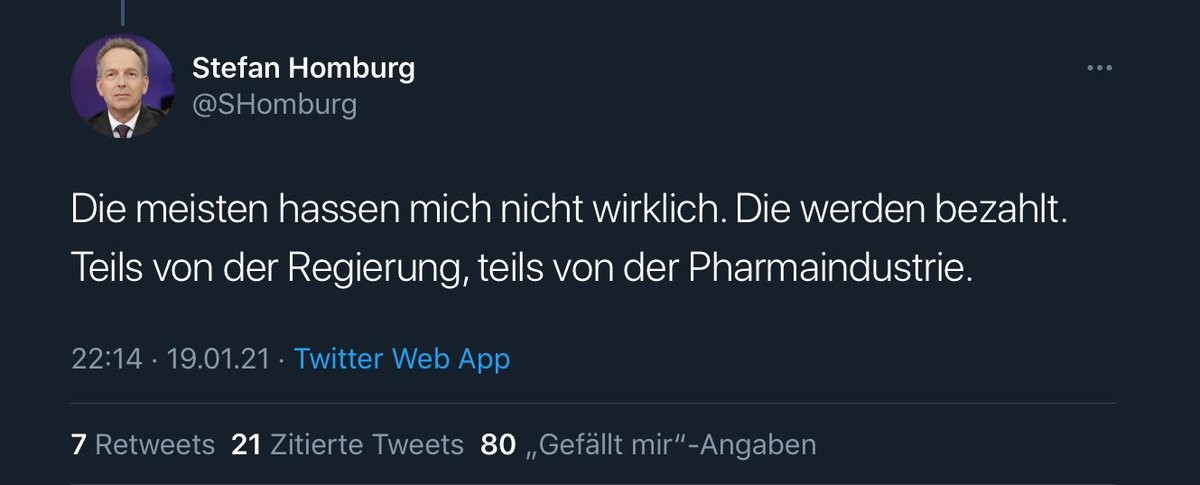View the 7 Retweets list
1200x485 pixels.
[143, 444]
